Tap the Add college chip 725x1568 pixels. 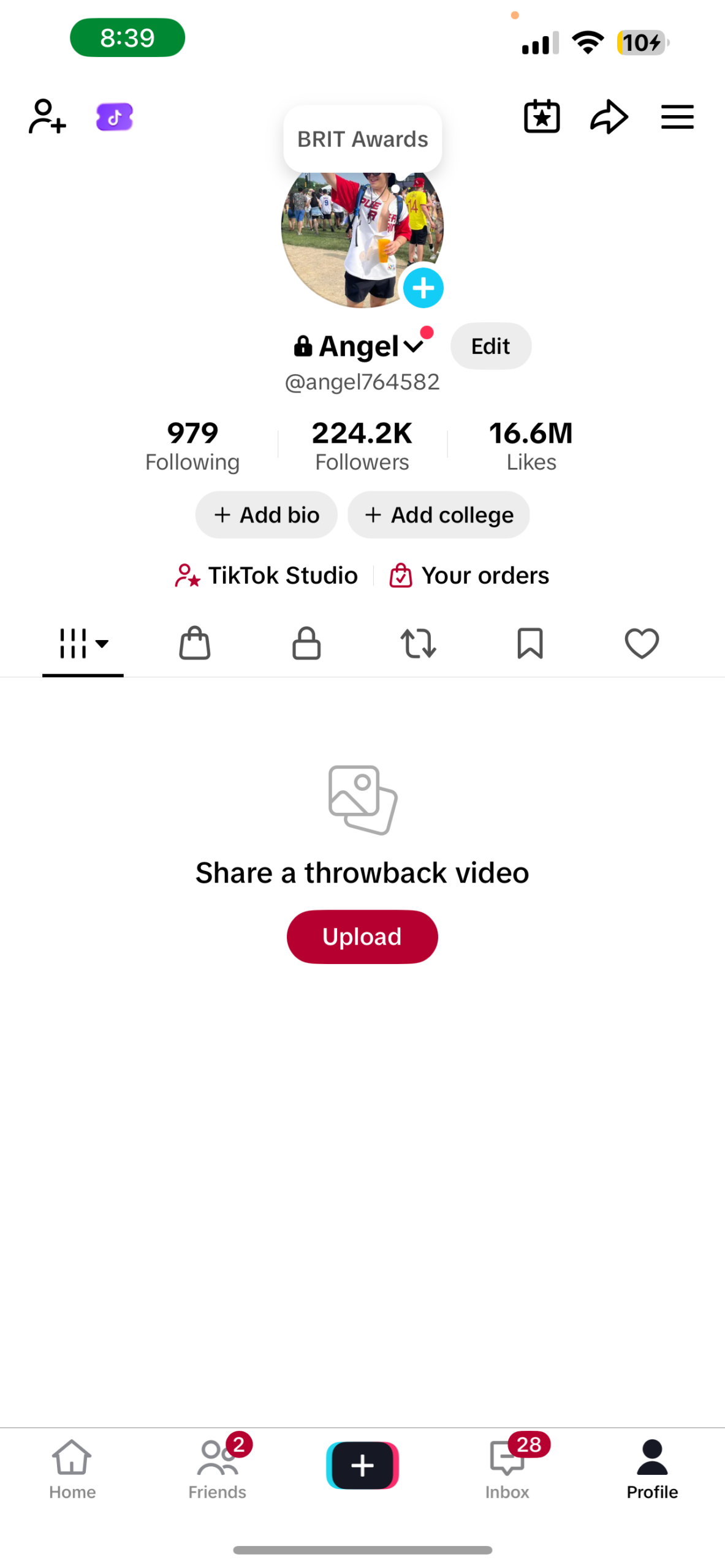coord(439,514)
